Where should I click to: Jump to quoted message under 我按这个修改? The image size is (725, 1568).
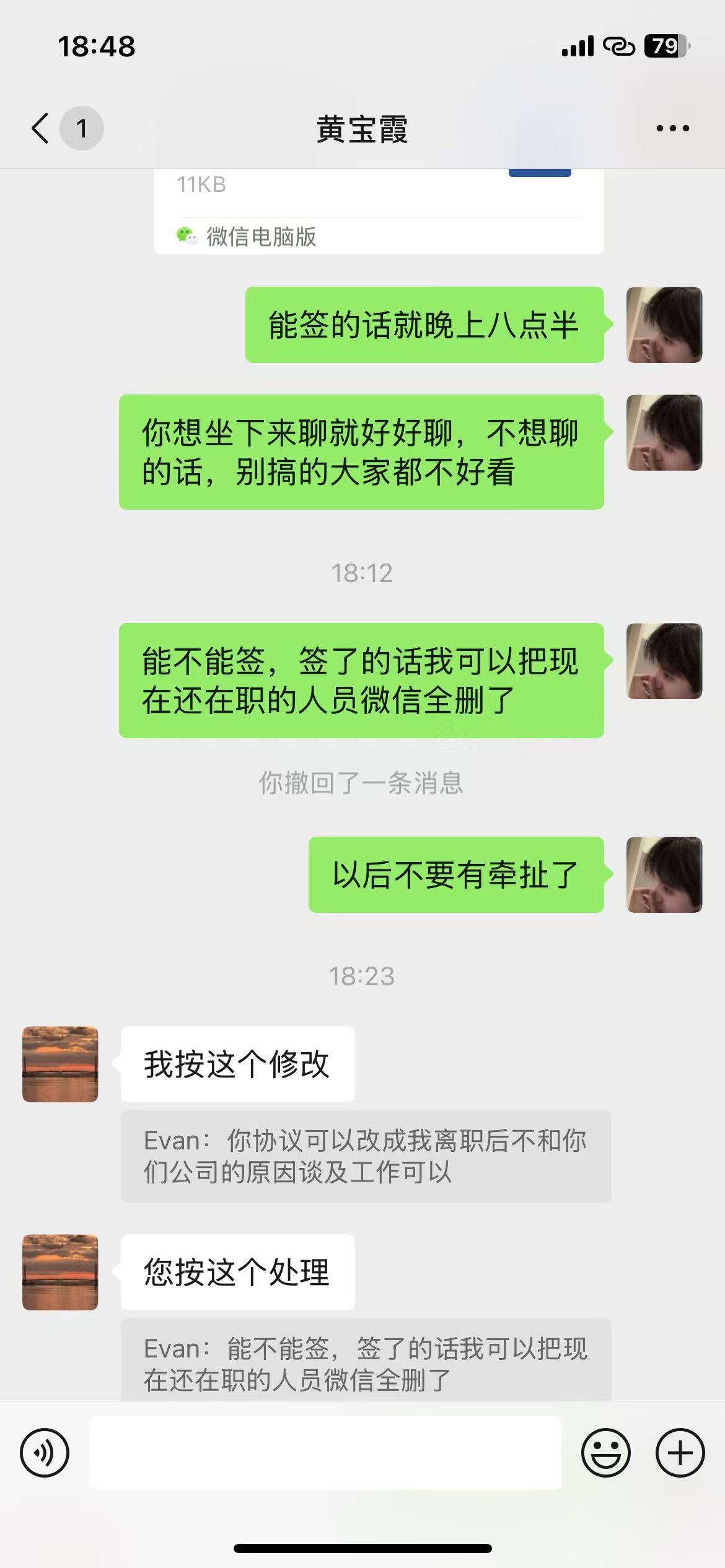[x=366, y=1156]
